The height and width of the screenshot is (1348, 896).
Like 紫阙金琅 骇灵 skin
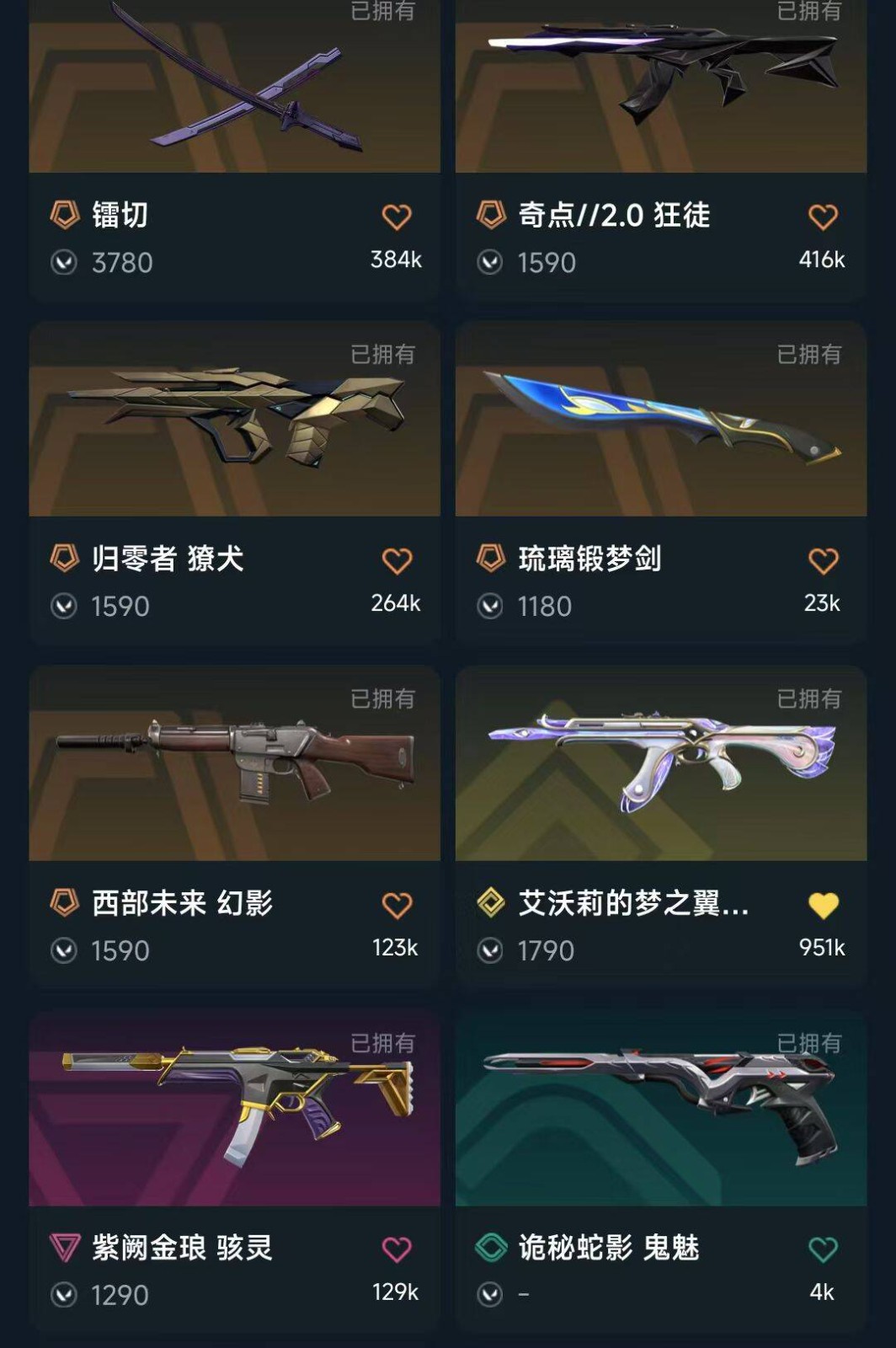[x=397, y=1249]
